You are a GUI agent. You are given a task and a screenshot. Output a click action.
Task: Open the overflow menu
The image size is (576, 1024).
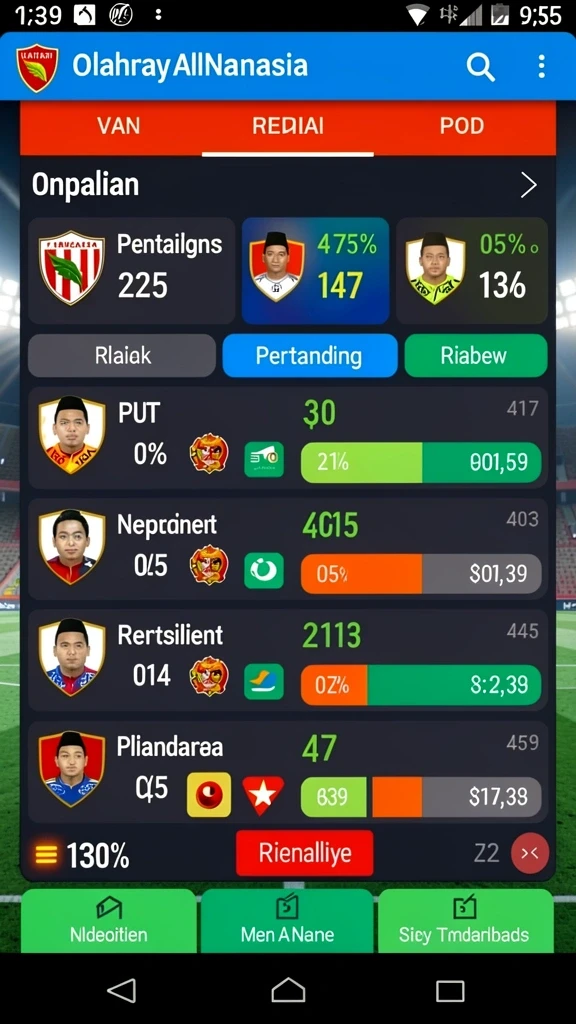(x=541, y=67)
